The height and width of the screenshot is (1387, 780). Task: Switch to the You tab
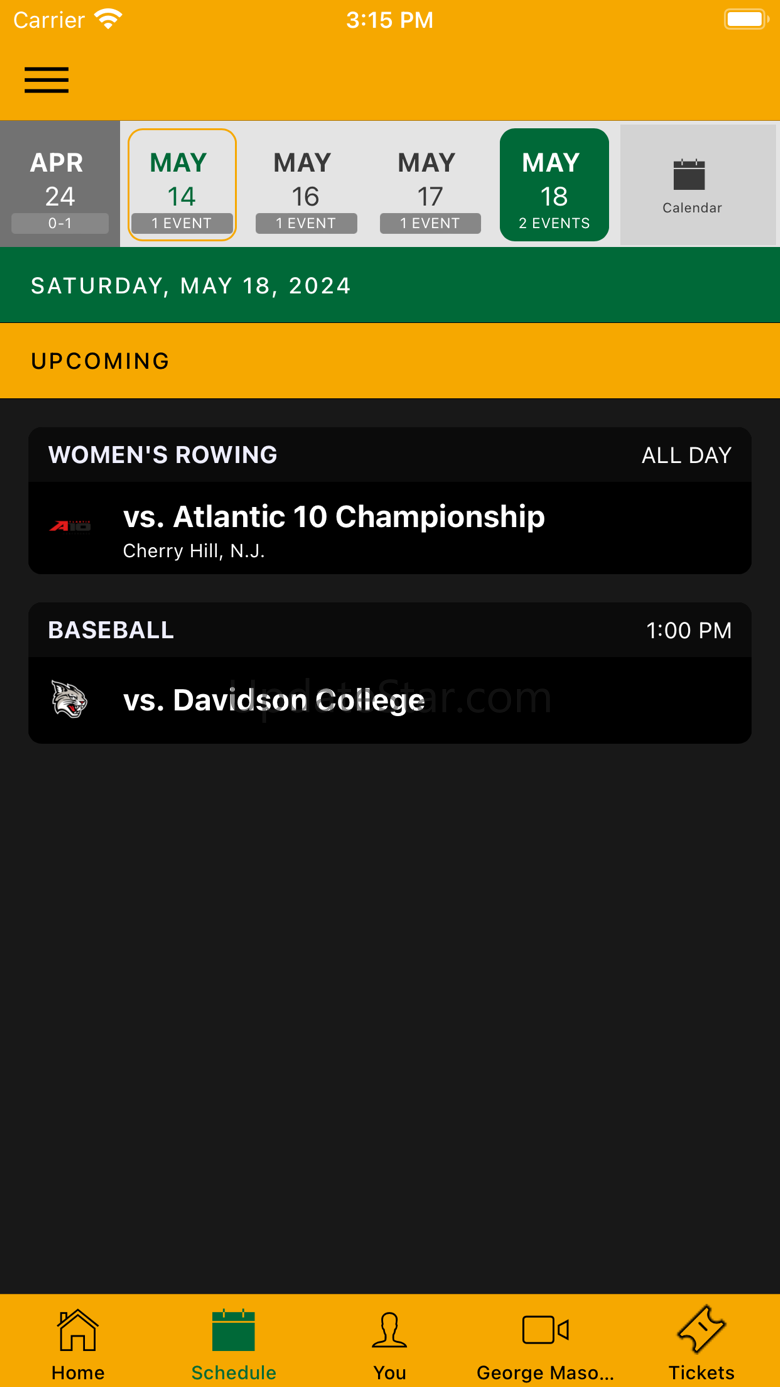390,1342
